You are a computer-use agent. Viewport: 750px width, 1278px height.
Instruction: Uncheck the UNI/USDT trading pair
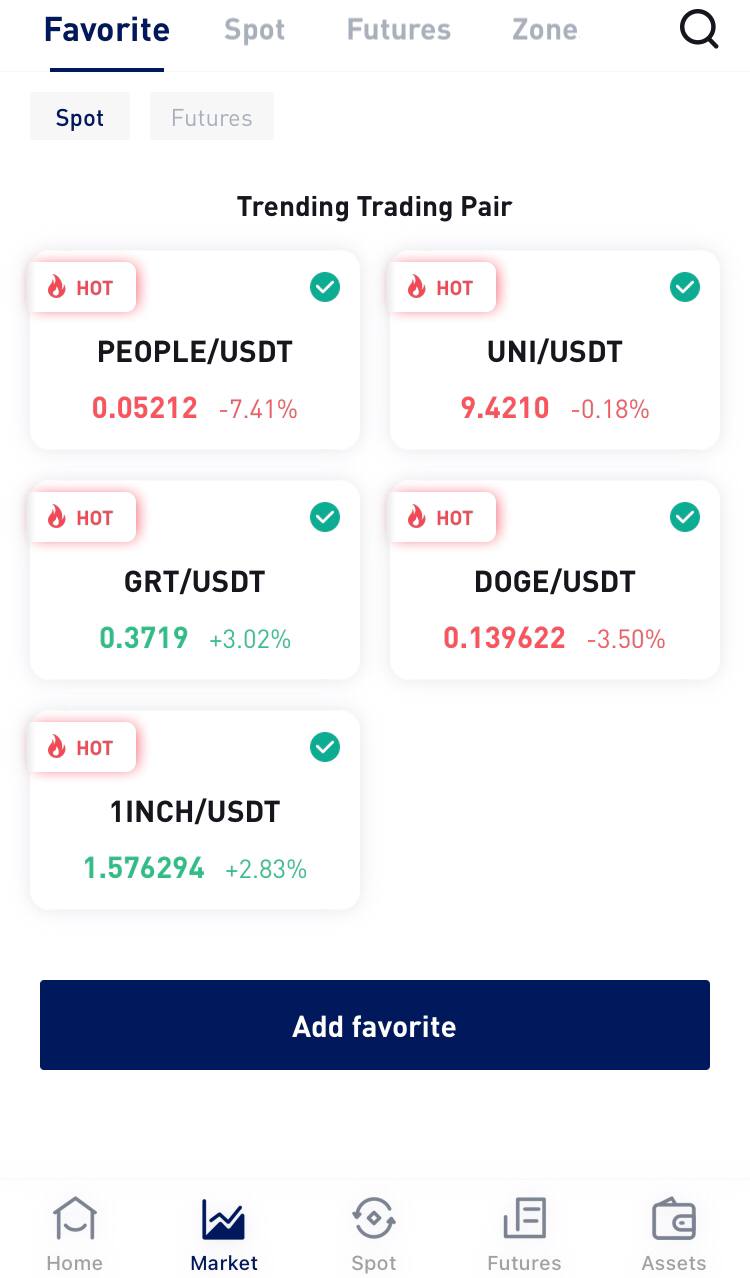(x=684, y=287)
